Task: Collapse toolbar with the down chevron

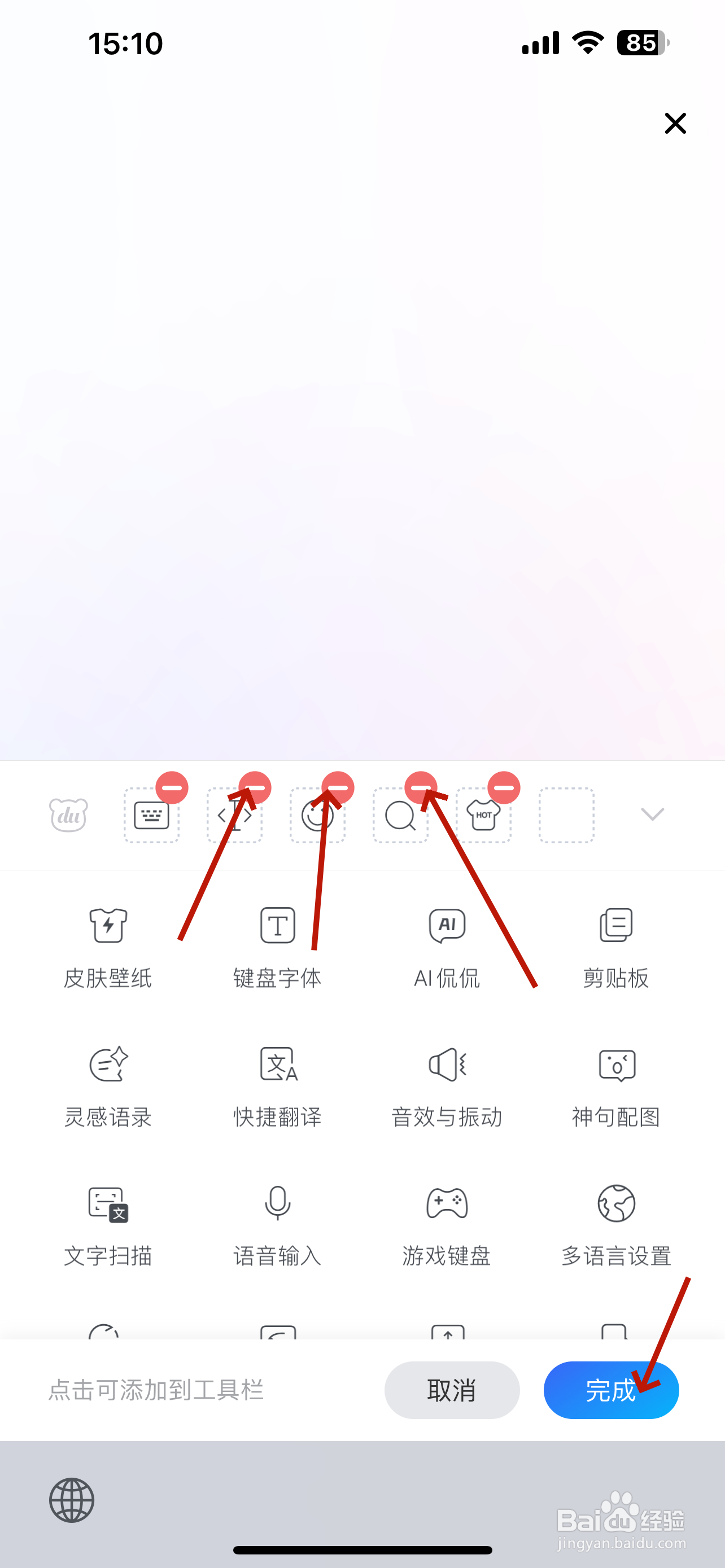Action: click(652, 815)
